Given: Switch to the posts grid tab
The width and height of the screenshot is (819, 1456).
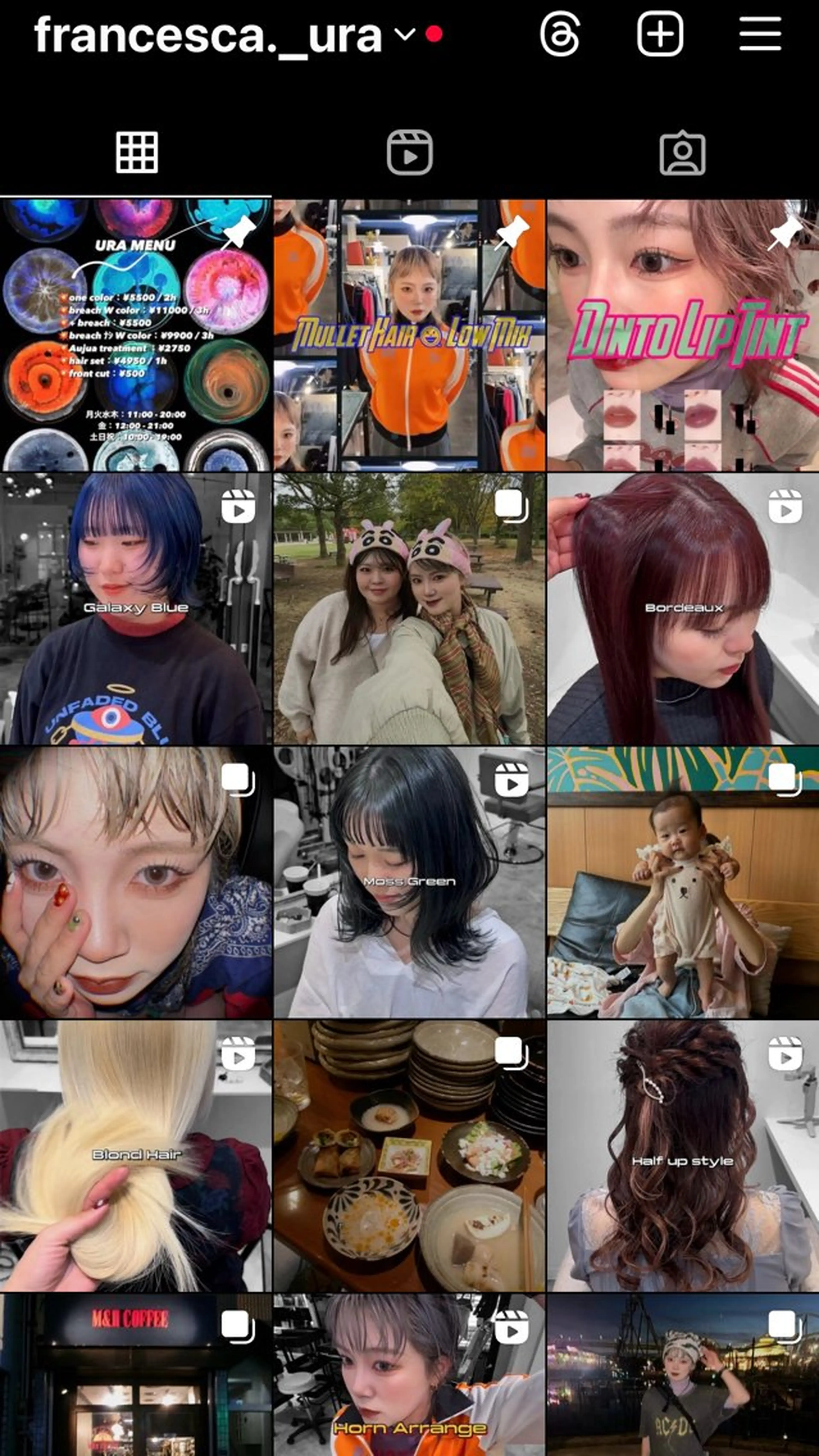Looking at the screenshot, I should tap(137, 153).
